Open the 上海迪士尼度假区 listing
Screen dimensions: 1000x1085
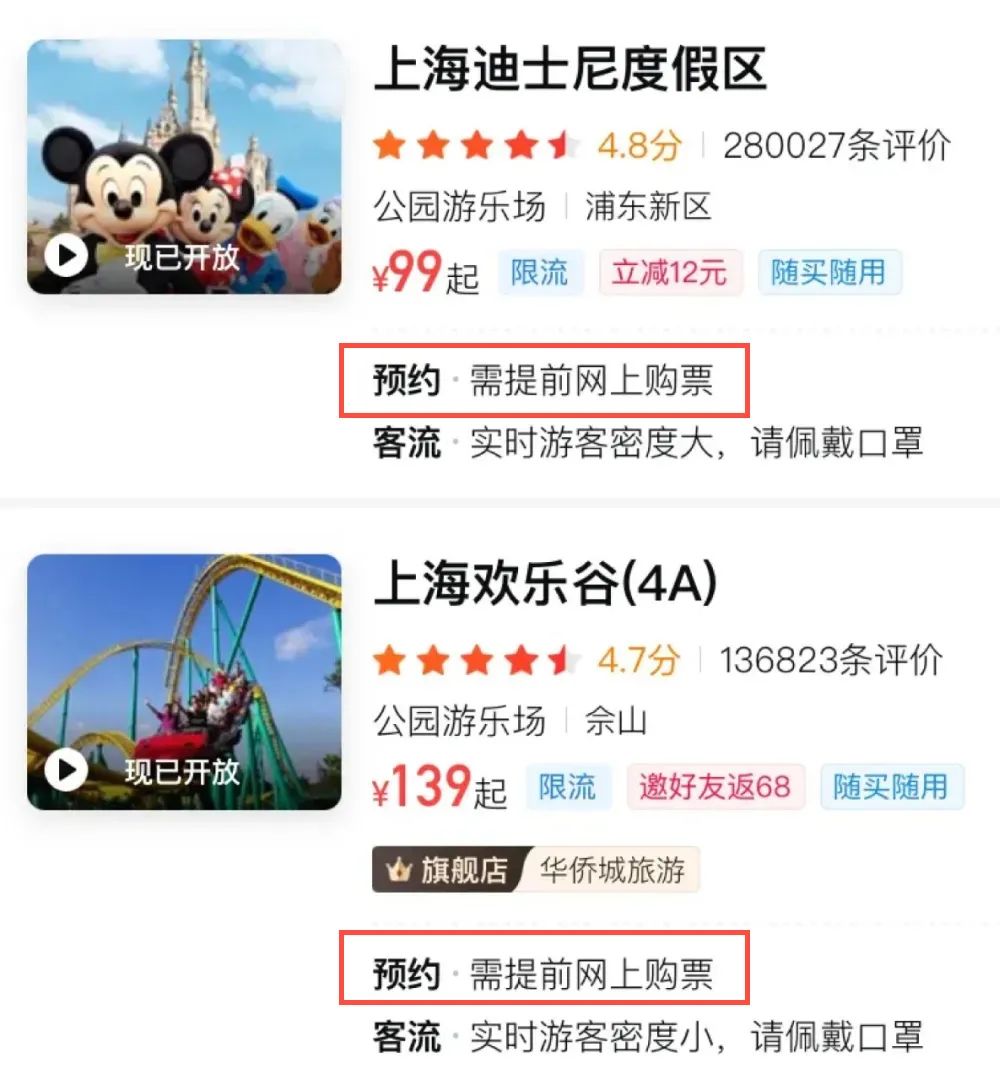point(570,70)
